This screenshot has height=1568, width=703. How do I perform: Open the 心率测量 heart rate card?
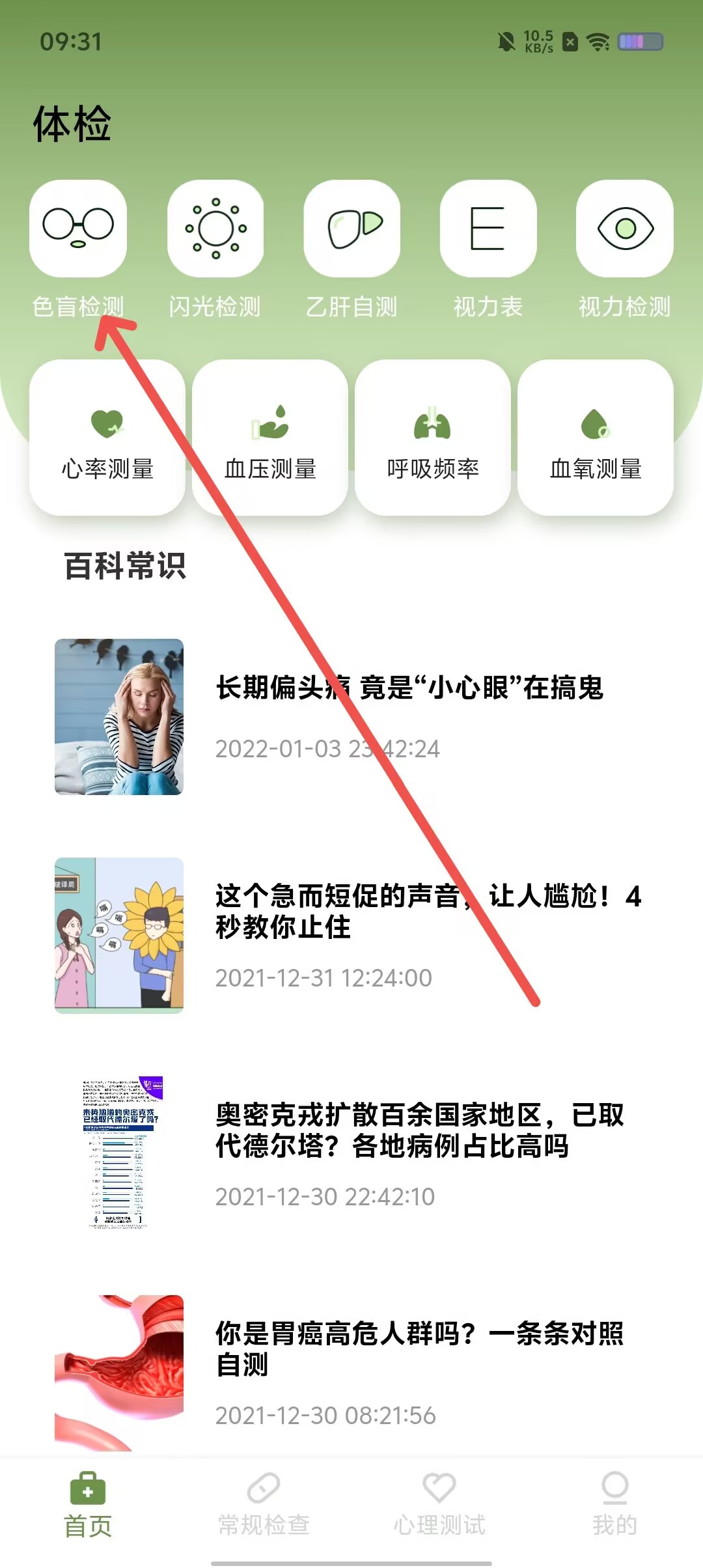(x=107, y=438)
